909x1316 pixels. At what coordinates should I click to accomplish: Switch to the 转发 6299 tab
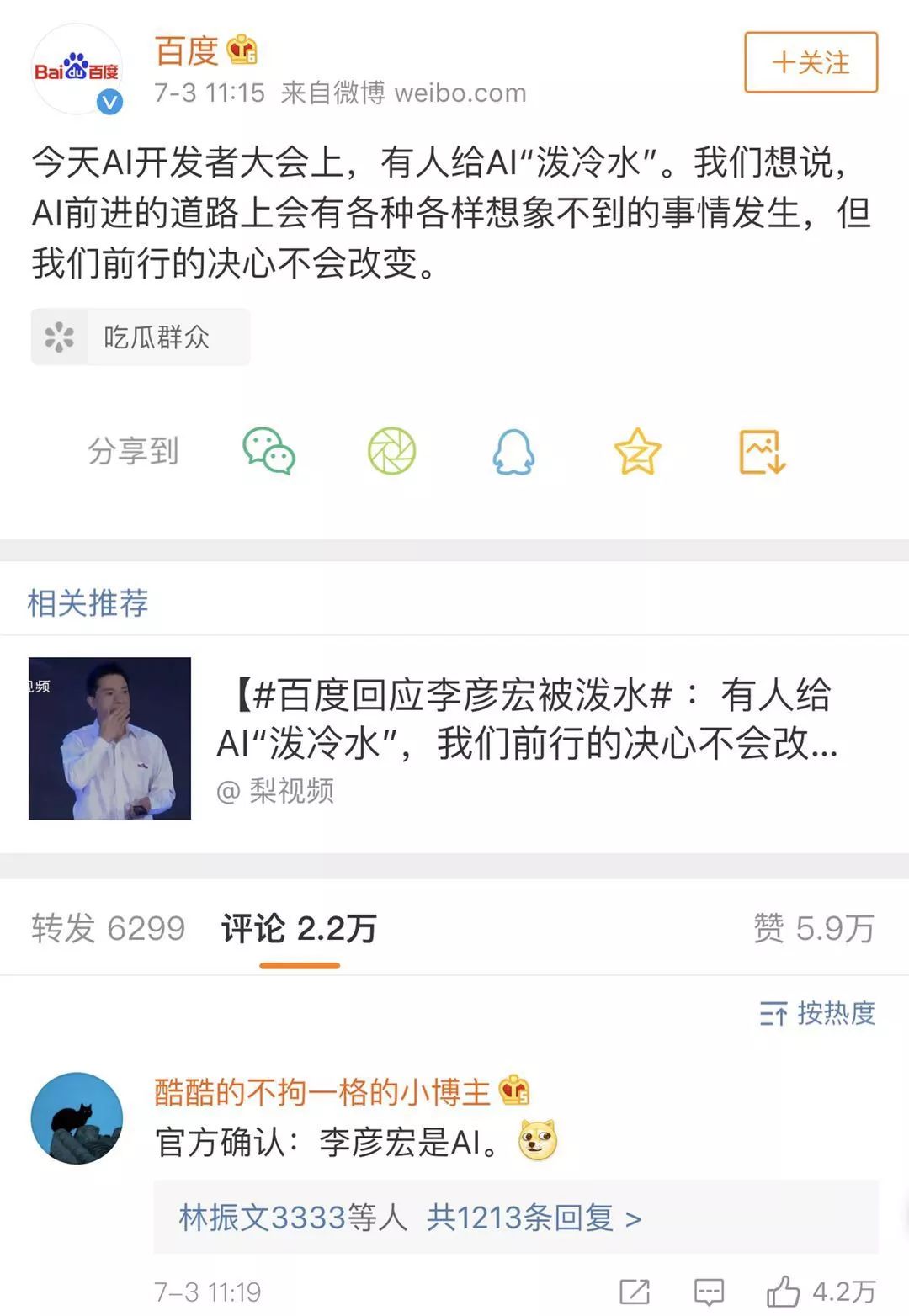pyautogui.click(x=108, y=928)
